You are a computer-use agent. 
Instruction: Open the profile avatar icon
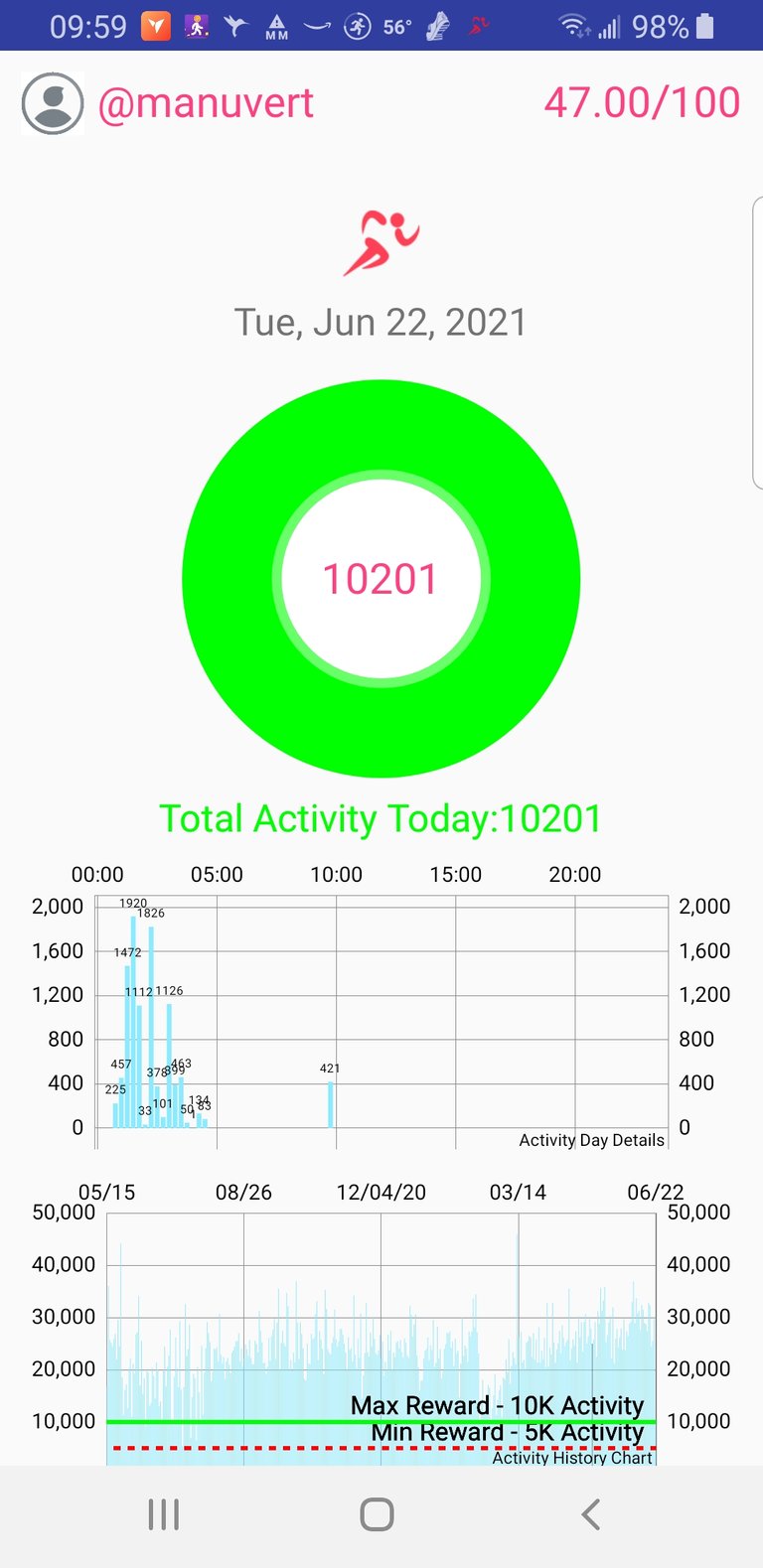[x=53, y=103]
